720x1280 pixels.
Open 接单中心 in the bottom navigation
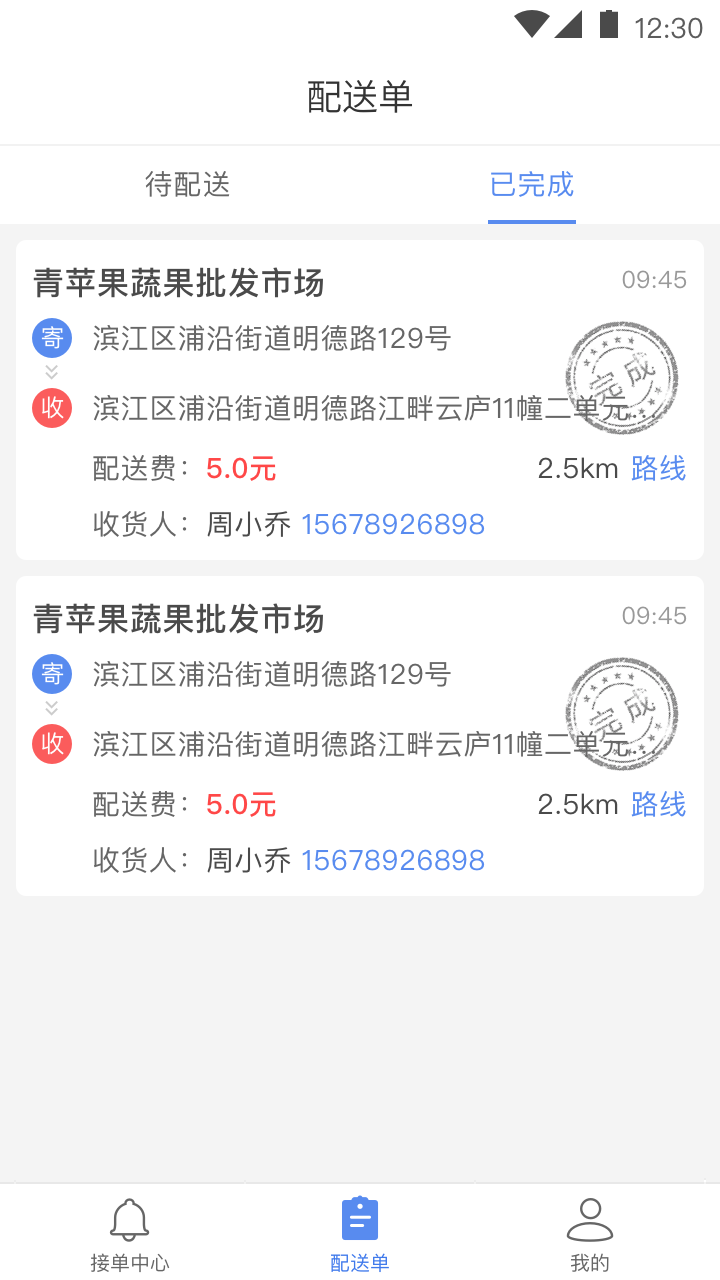tap(129, 1233)
